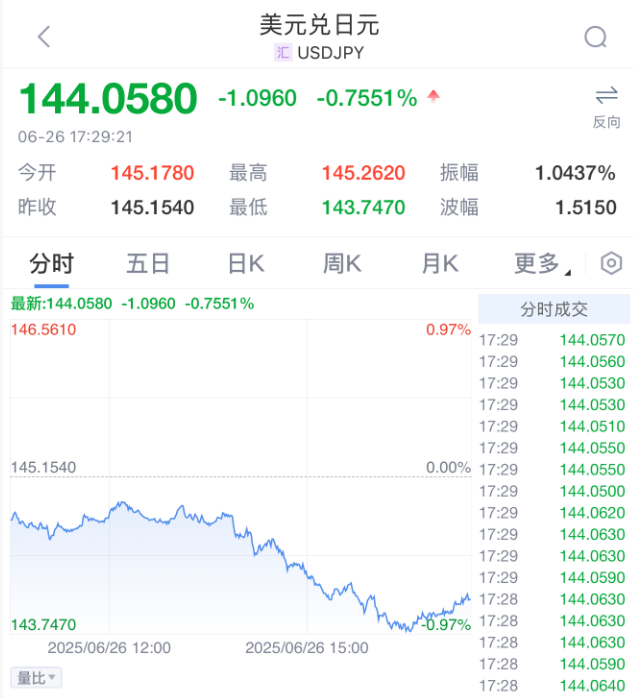
Task: Open the search icon
Action: point(595,37)
